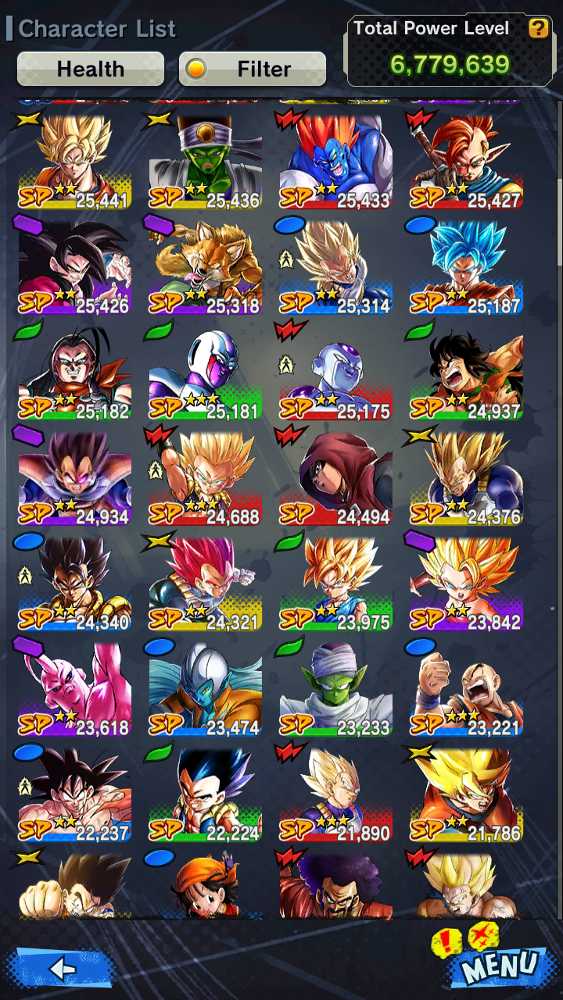Go back with the blue arrow button
Viewport: 563px width, 1000px height.
click(62, 969)
